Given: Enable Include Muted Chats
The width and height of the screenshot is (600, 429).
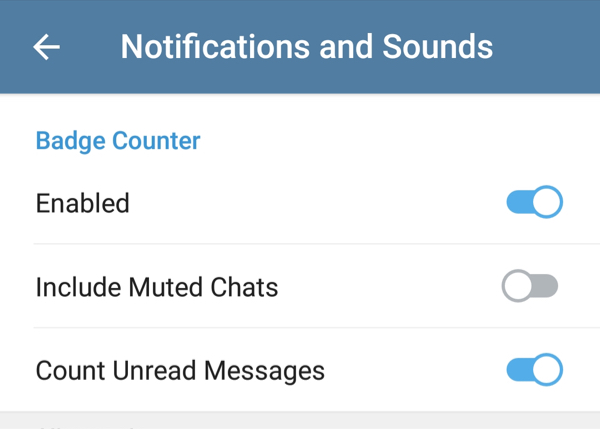Looking at the screenshot, I should 530,288.
